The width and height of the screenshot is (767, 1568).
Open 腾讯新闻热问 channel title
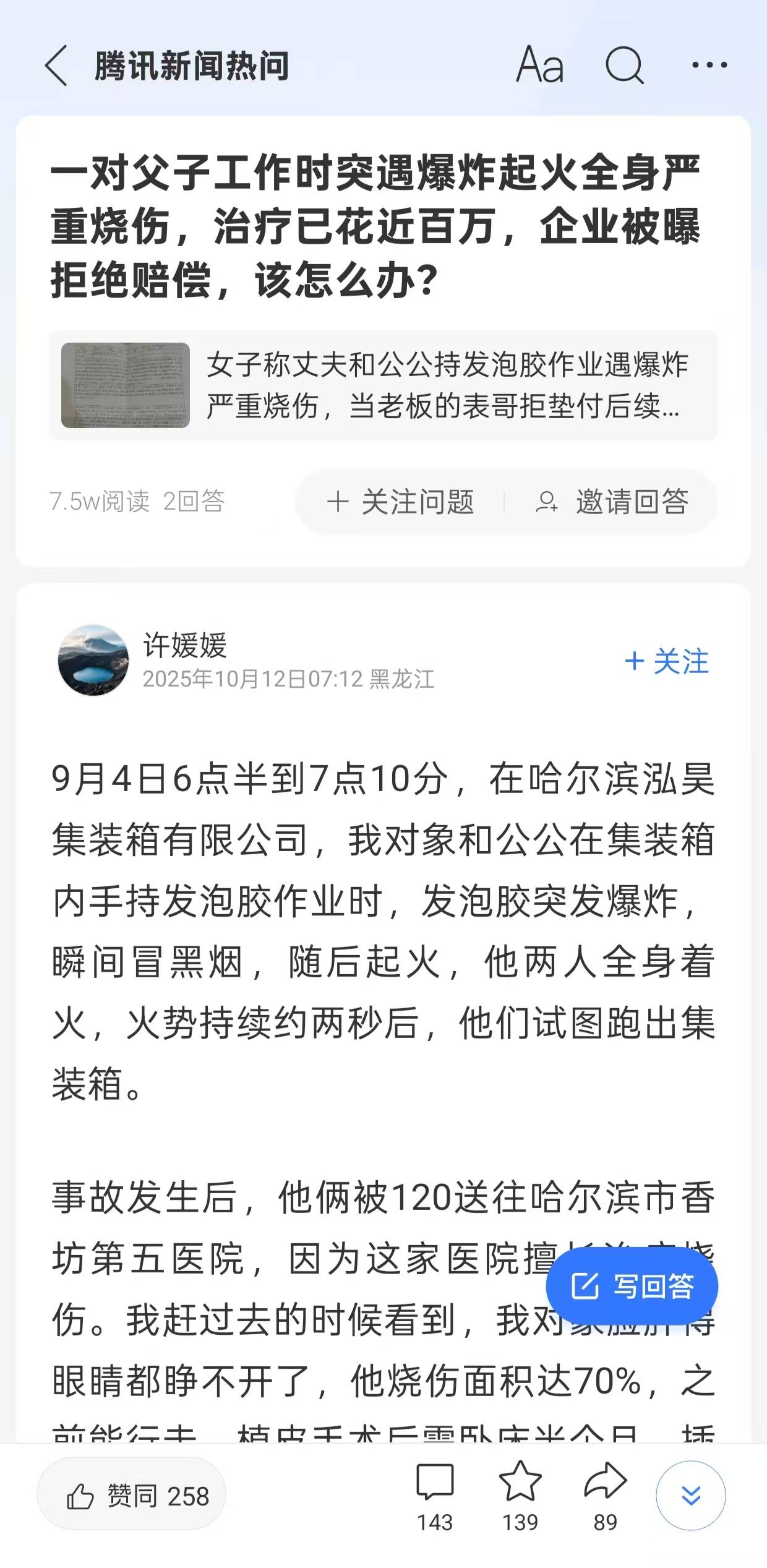pyautogui.click(x=193, y=64)
